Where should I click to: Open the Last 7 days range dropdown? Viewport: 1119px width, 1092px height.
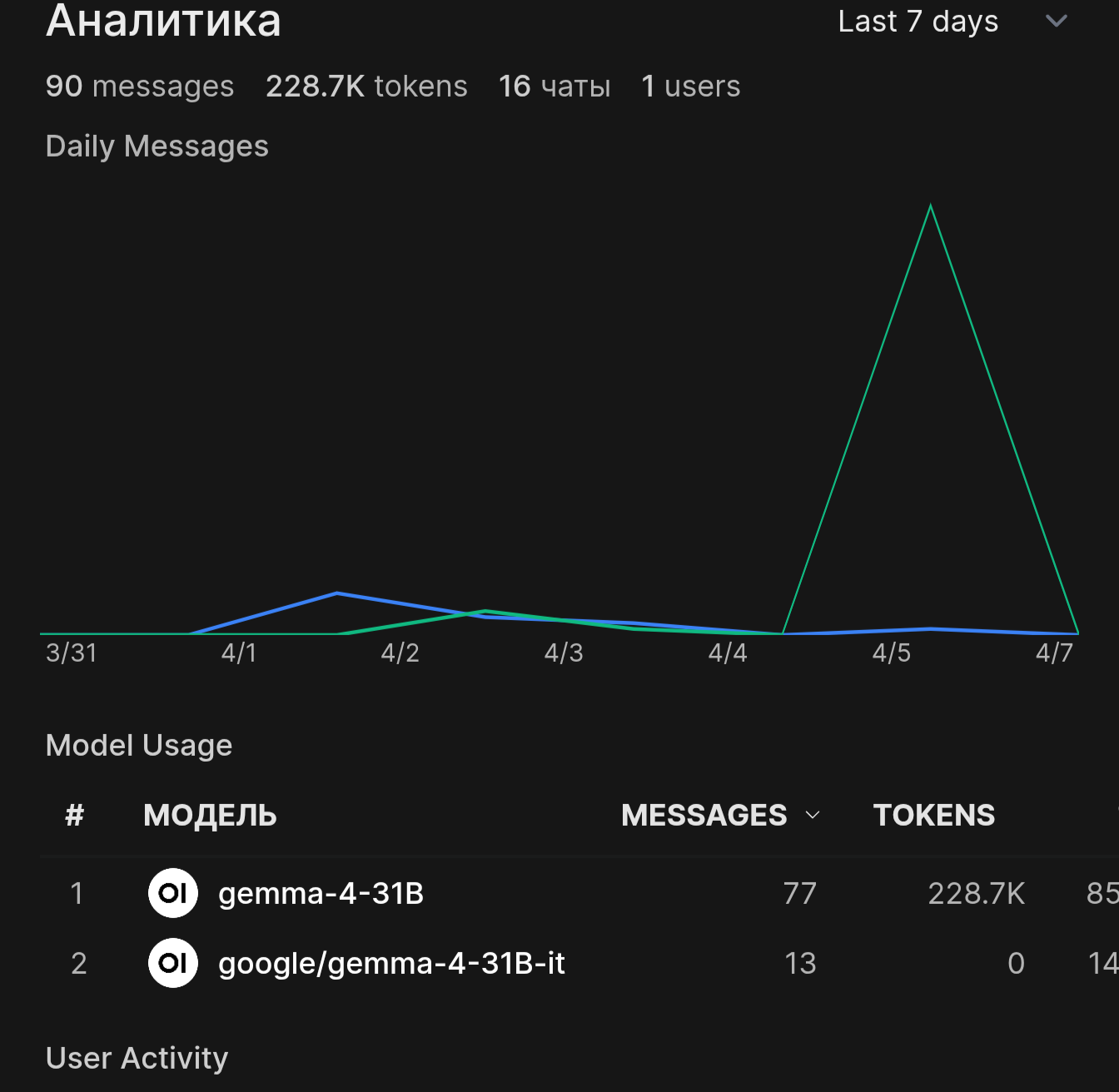point(952,22)
